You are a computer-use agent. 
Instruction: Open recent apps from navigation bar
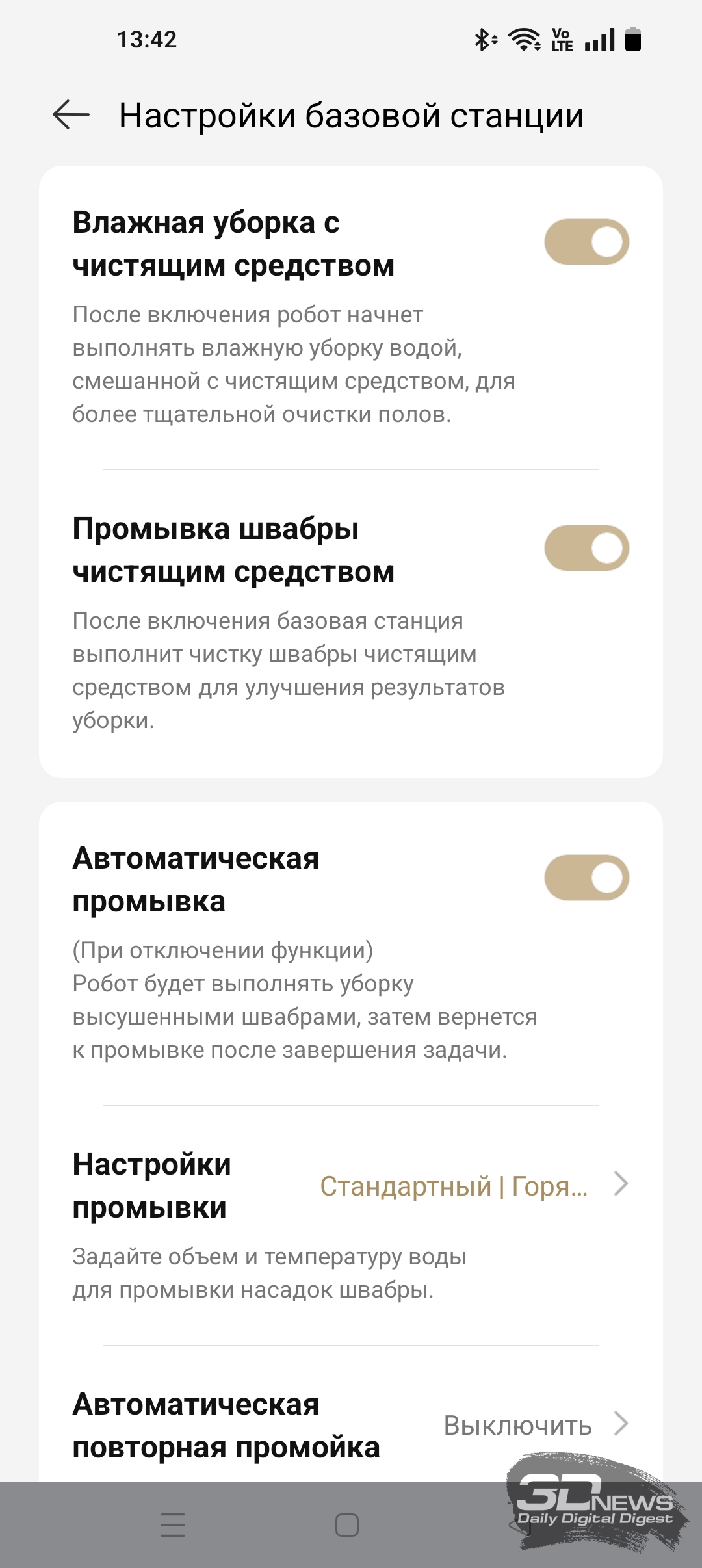tap(173, 1524)
